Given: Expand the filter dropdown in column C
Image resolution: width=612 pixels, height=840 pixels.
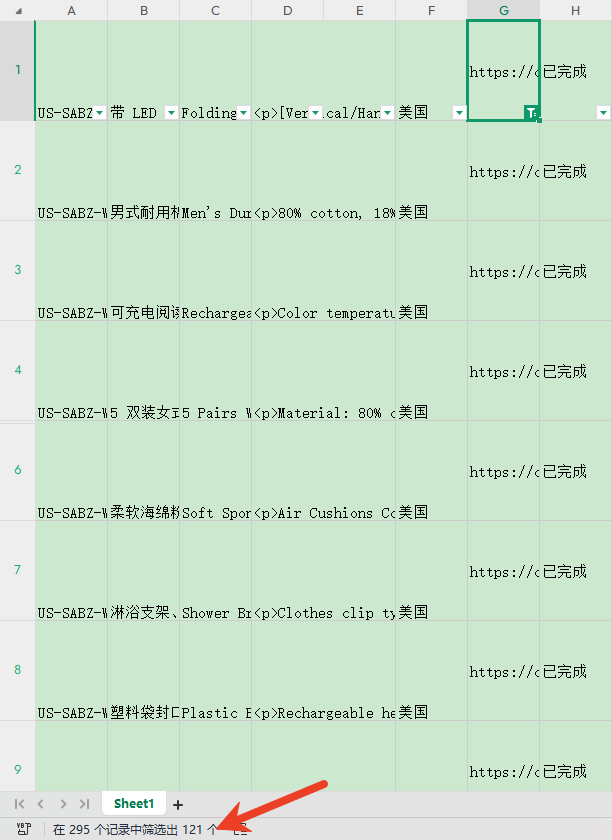Looking at the screenshot, I should pos(243,113).
